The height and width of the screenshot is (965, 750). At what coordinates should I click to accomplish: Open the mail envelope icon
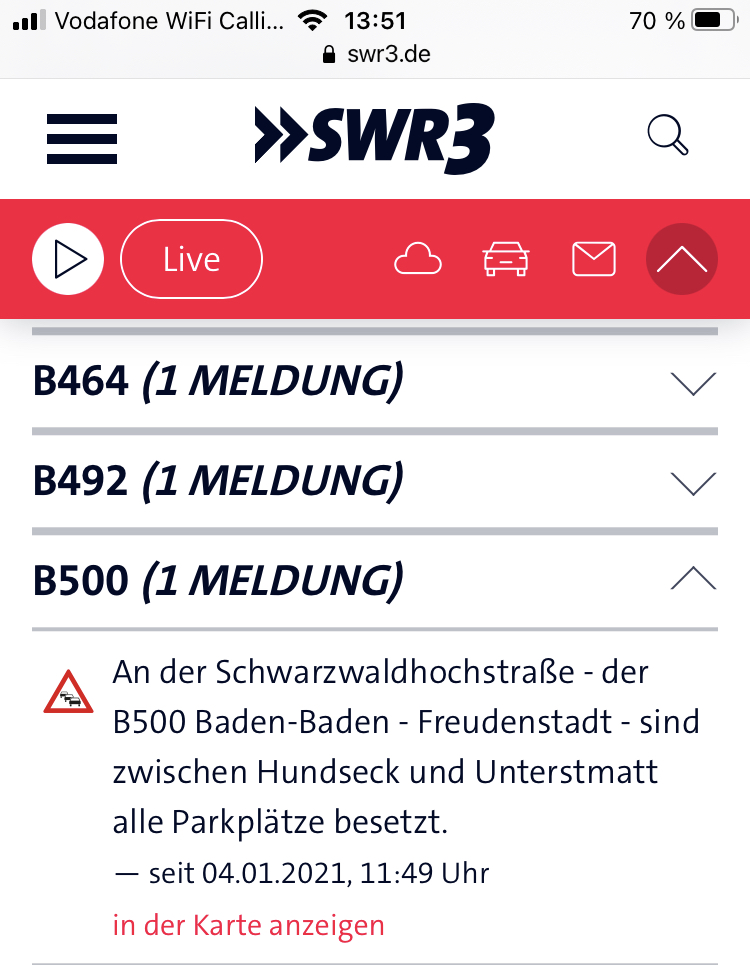(x=593, y=260)
